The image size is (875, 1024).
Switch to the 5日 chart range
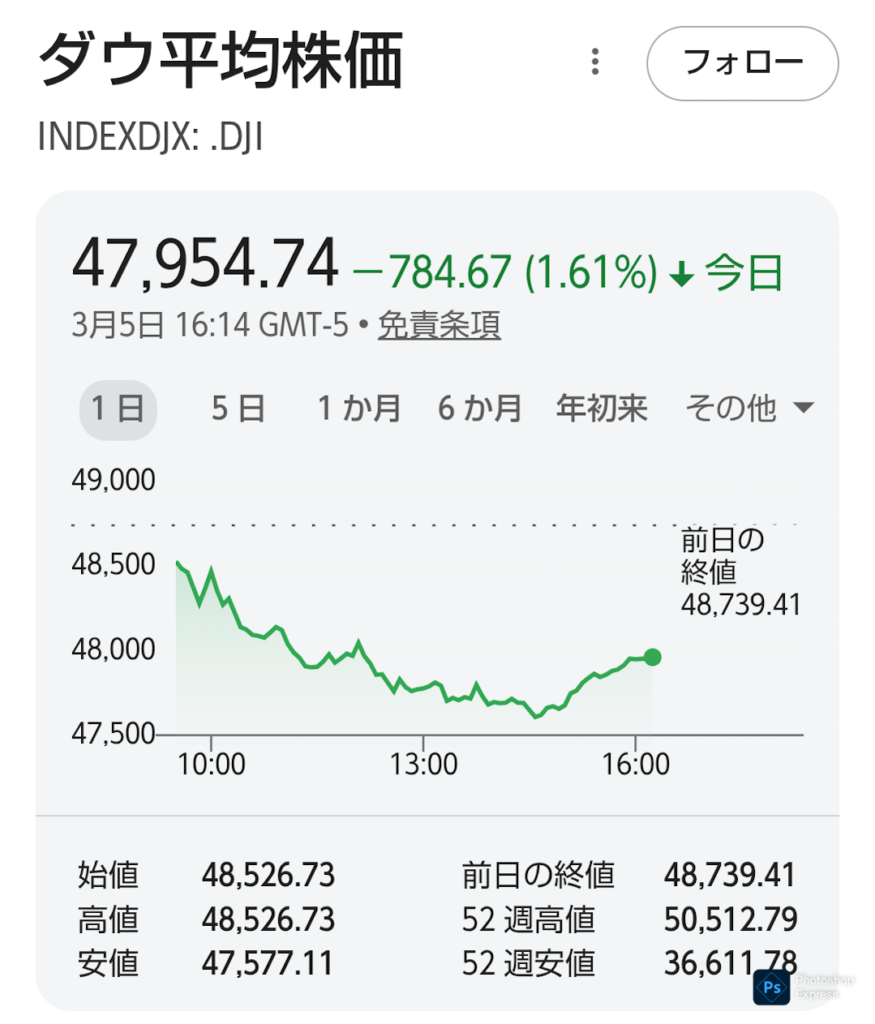click(x=238, y=408)
